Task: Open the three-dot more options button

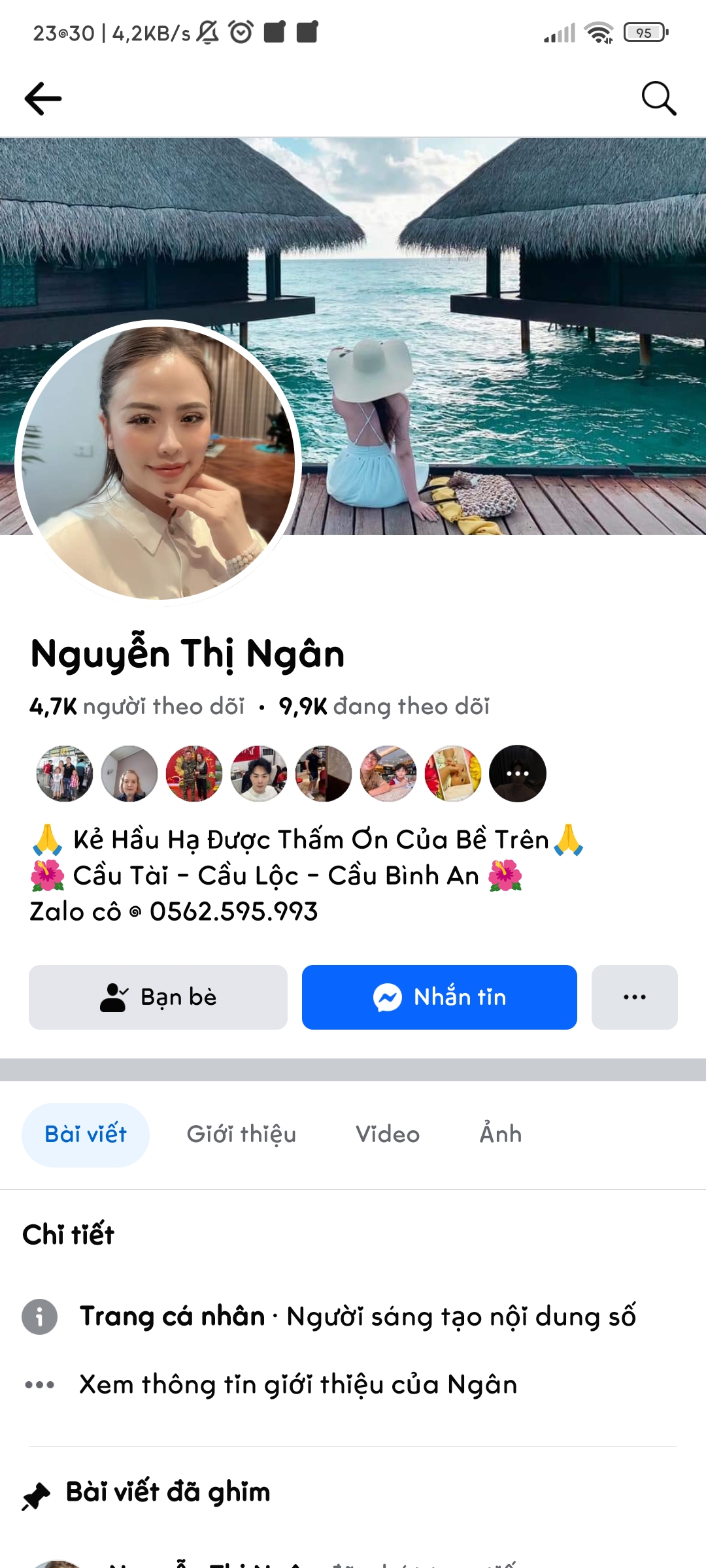Action: pyautogui.click(x=634, y=997)
